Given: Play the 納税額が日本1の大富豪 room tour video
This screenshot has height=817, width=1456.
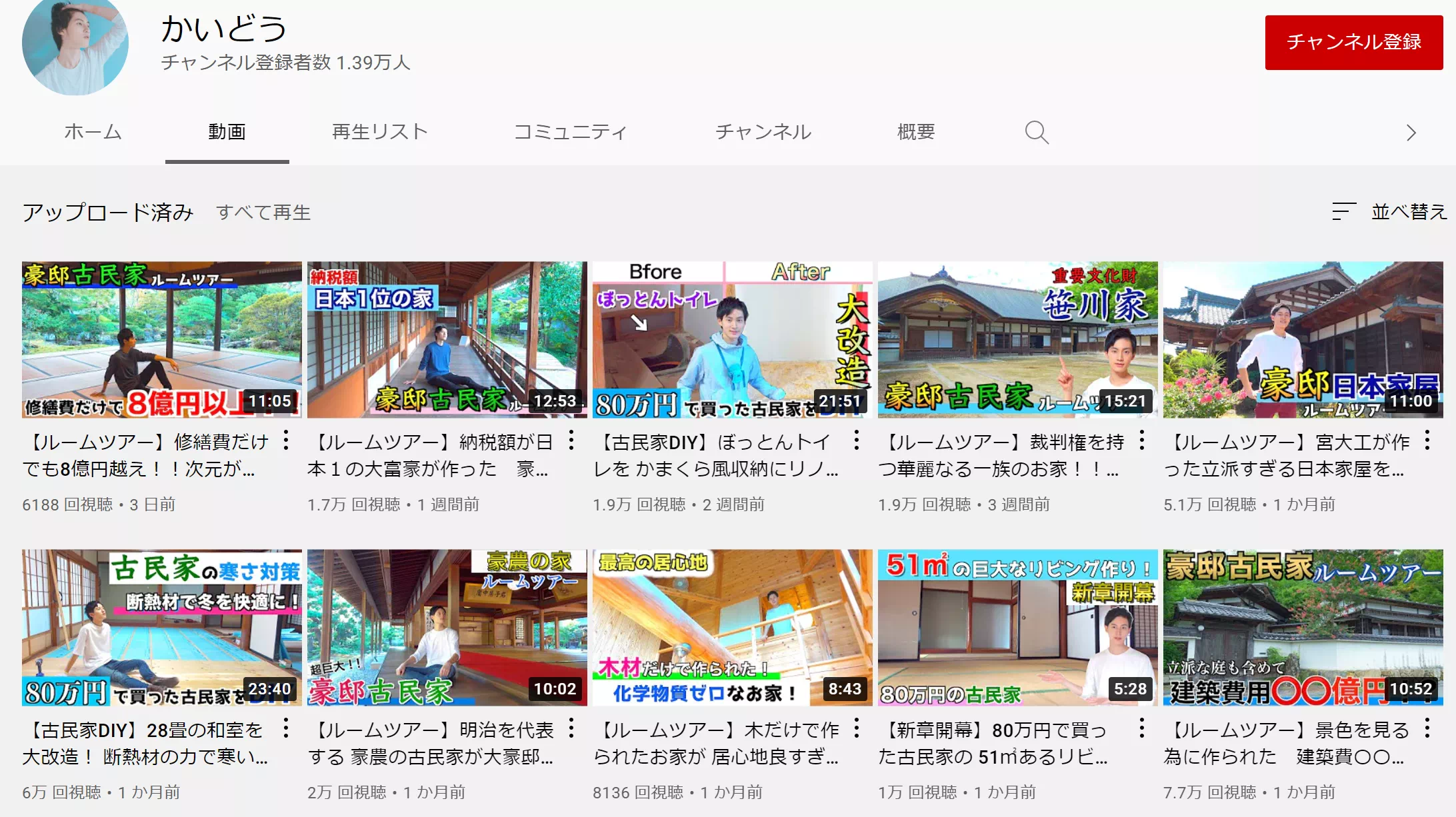Looking at the screenshot, I should pyautogui.click(x=447, y=340).
